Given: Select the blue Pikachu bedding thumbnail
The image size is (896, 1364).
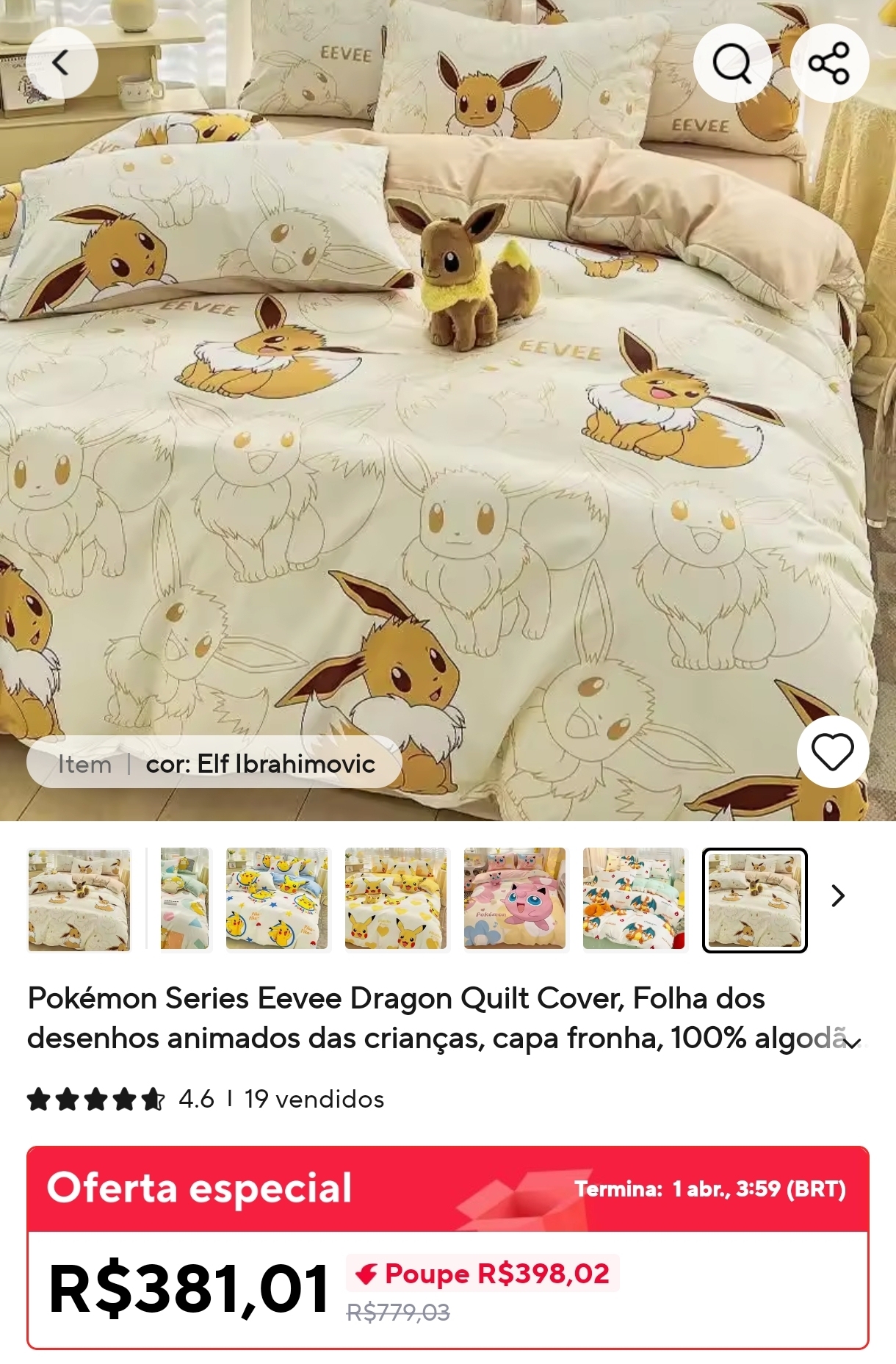Looking at the screenshot, I should pos(277,899).
